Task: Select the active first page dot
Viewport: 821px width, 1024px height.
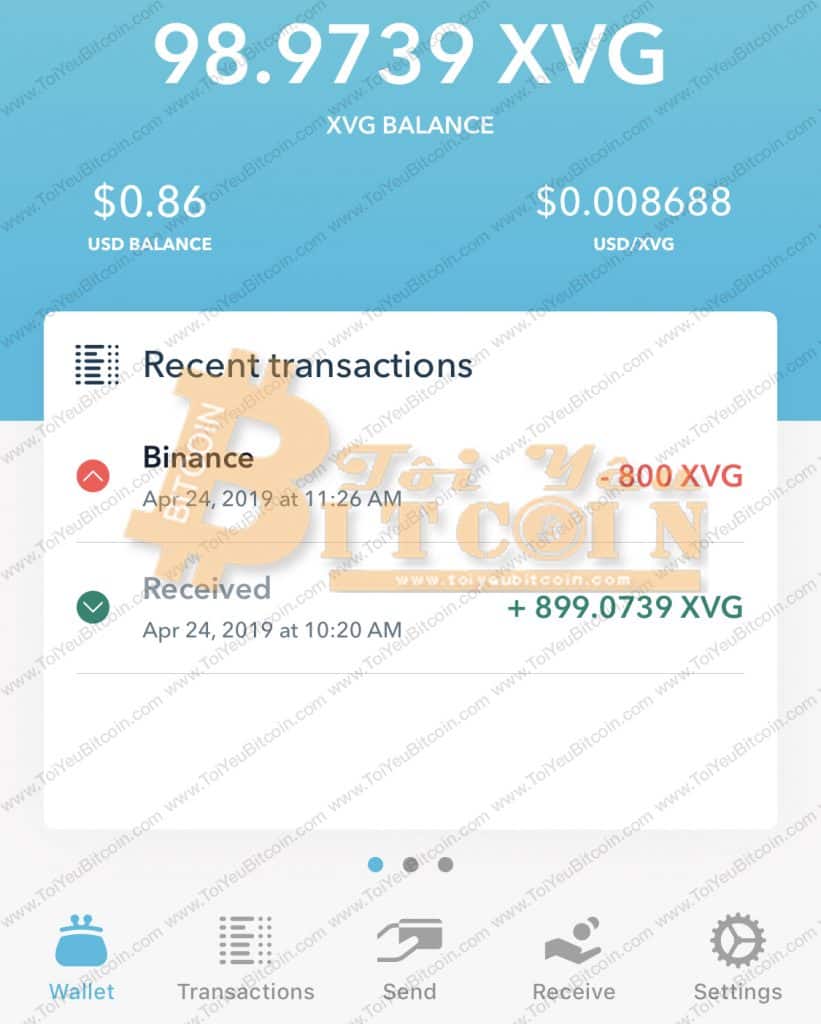Action: [x=376, y=864]
